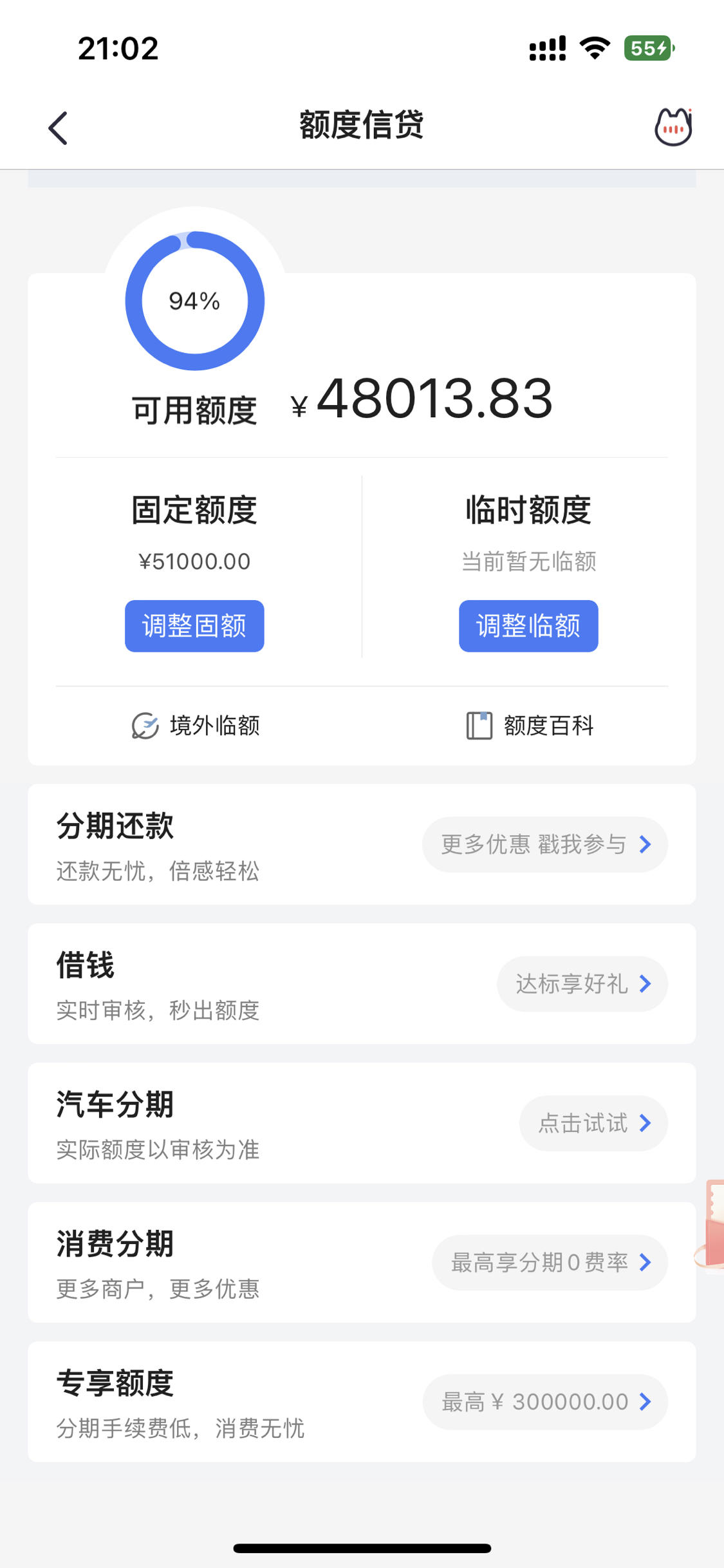
Task: Go back using the top-left arrow
Action: click(x=58, y=128)
